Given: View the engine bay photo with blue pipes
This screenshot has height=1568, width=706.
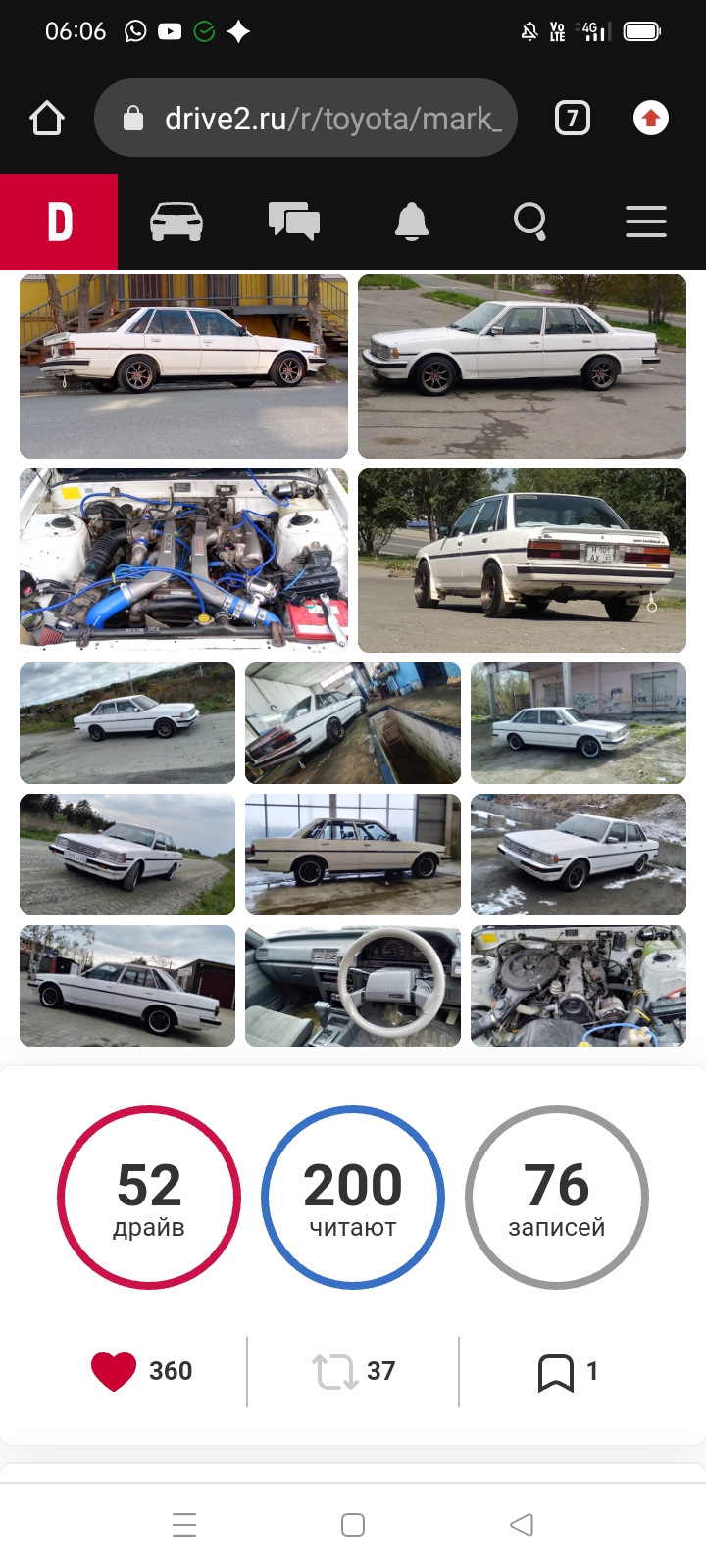Looking at the screenshot, I should [x=183, y=560].
